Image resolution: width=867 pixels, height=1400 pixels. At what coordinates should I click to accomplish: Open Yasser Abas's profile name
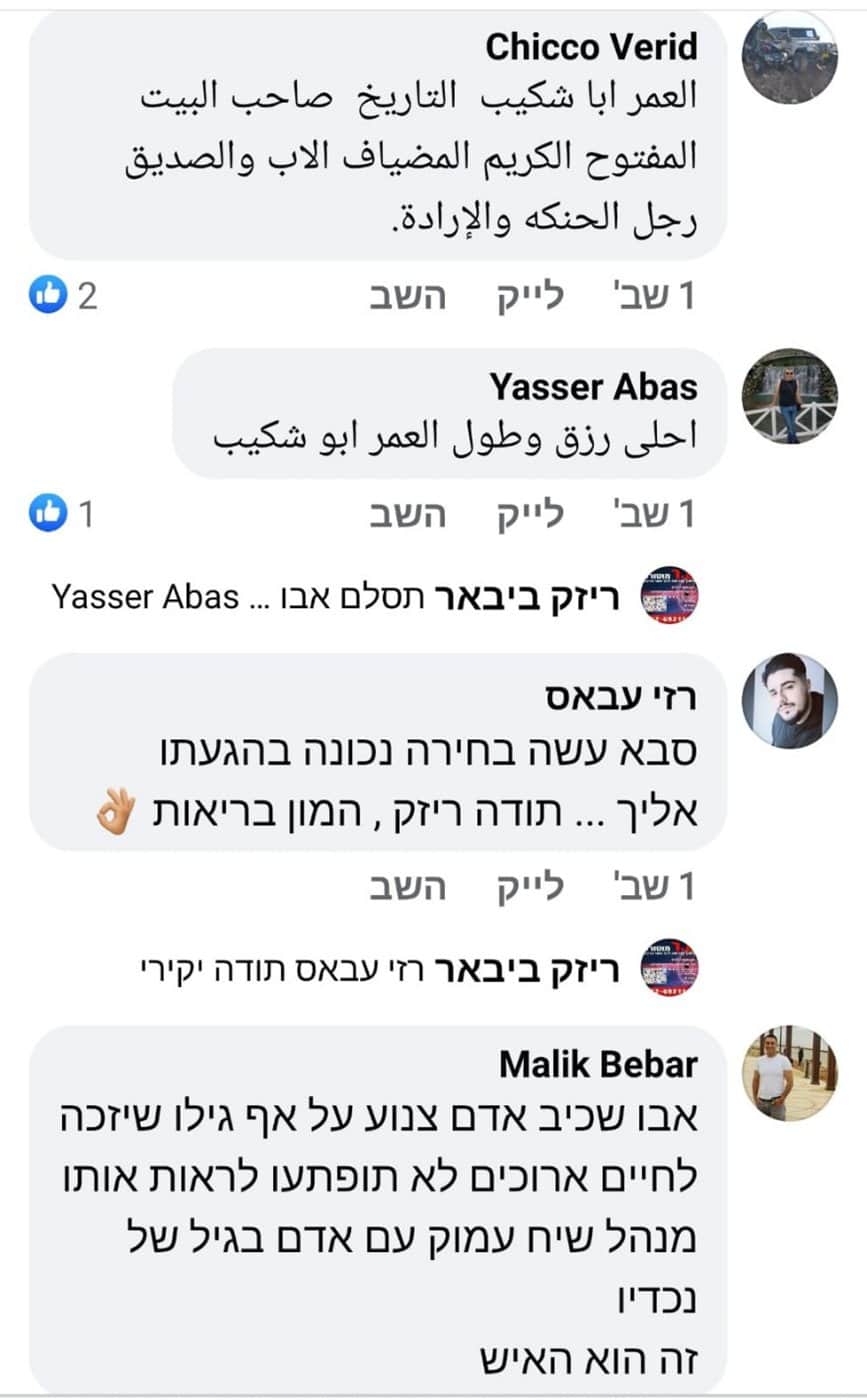[594, 386]
